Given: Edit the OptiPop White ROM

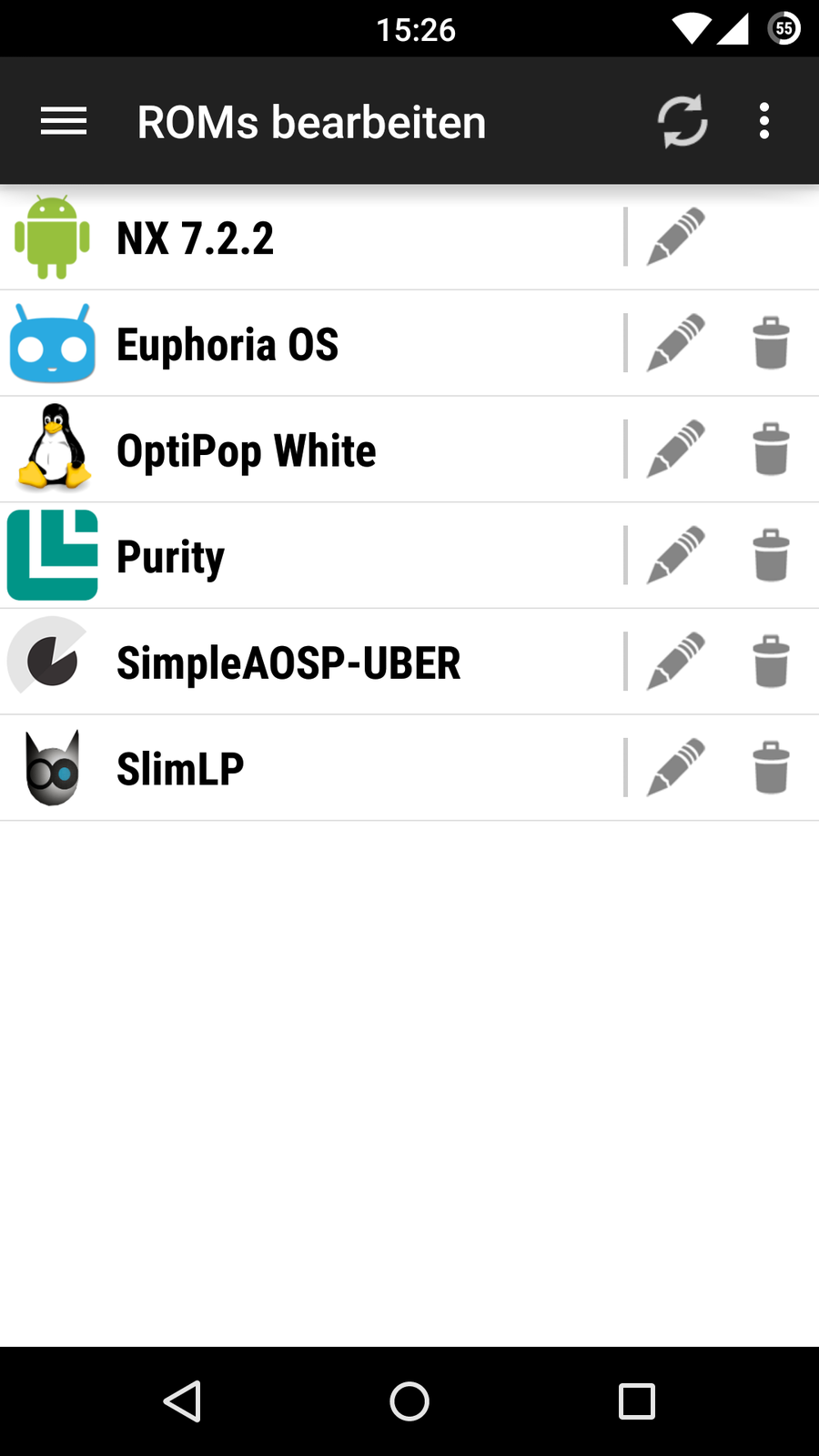Looking at the screenshot, I should click(x=676, y=450).
